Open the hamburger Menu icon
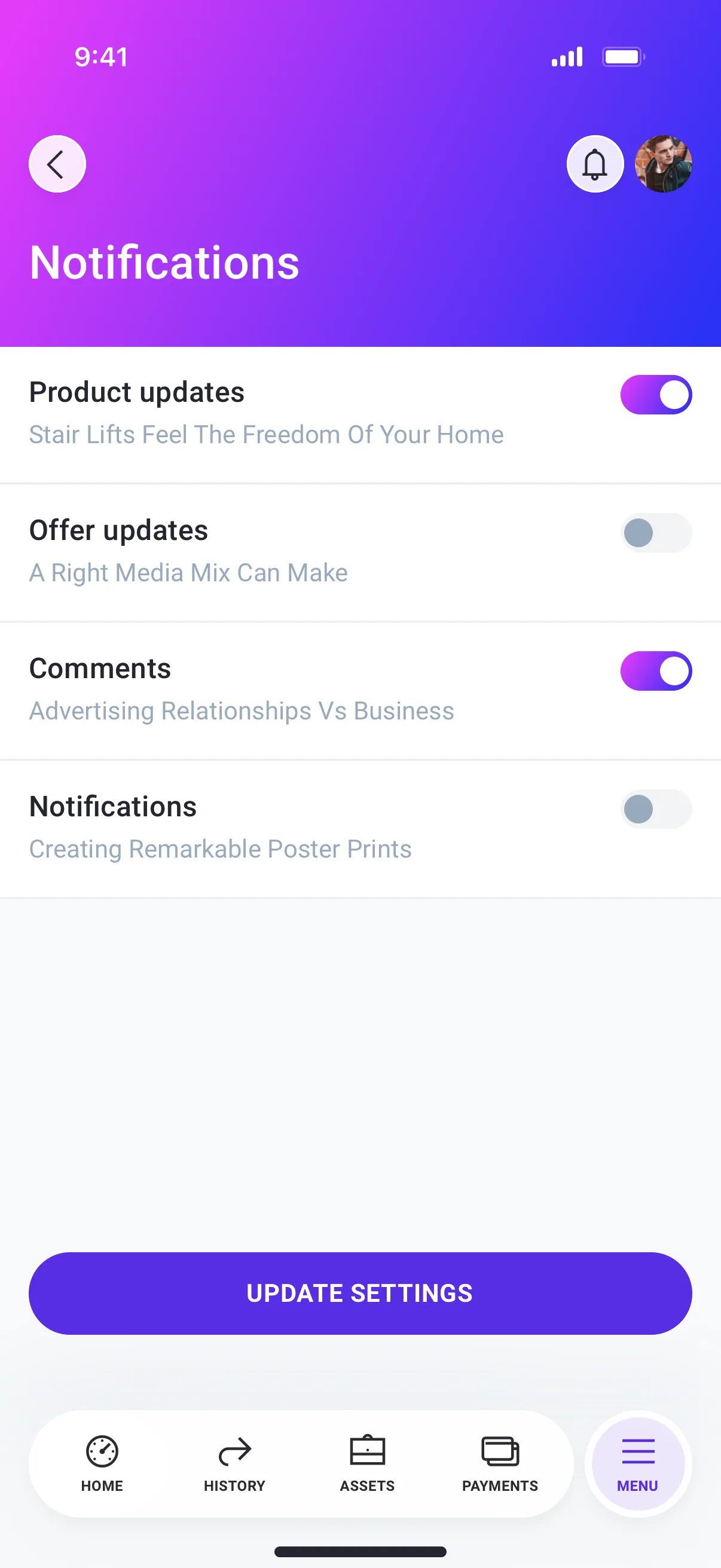Image resolution: width=721 pixels, height=1568 pixels. pyautogui.click(x=637, y=1451)
